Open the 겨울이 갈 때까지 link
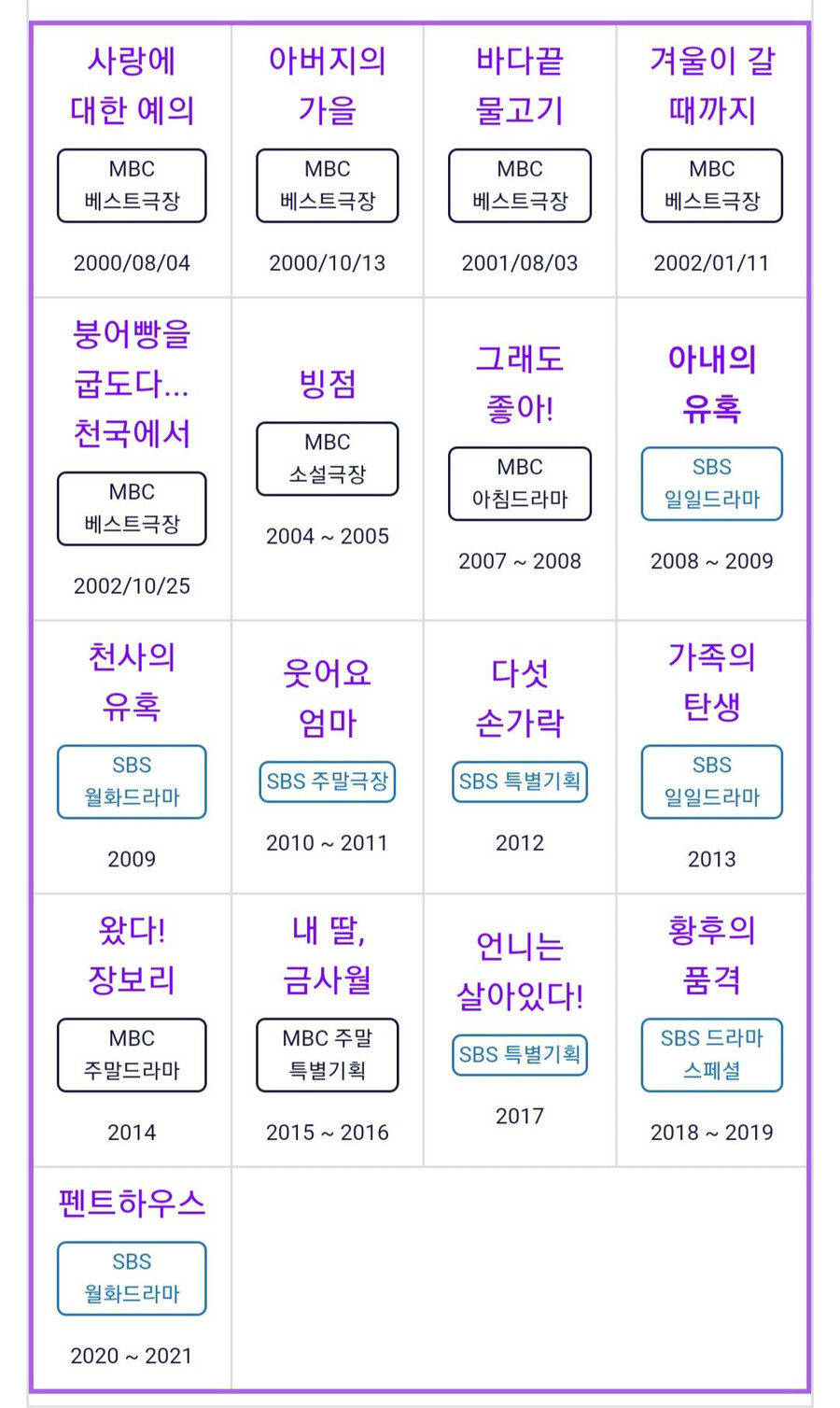Viewport: 840px width, 1408px height. pyautogui.click(x=711, y=85)
